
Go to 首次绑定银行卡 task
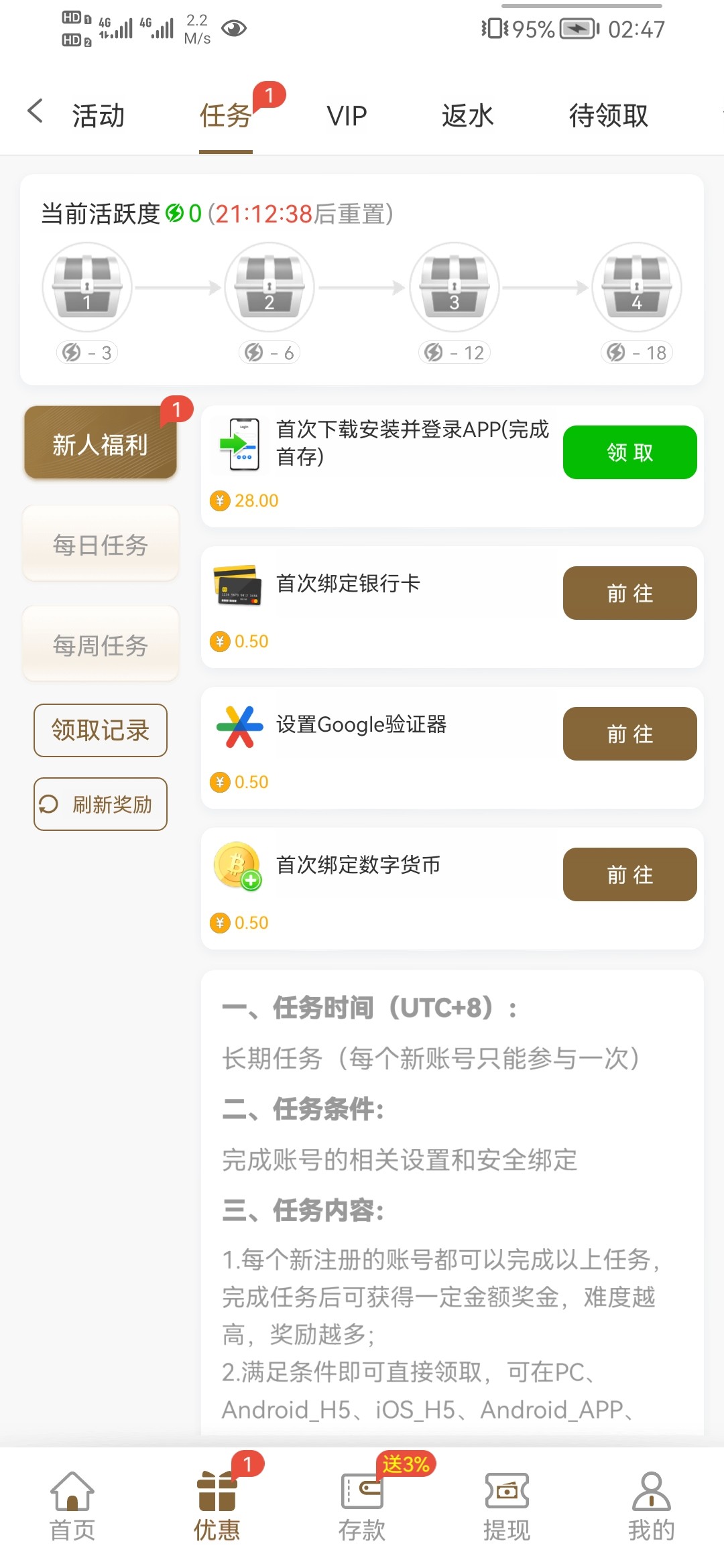pyautogui.click(x=629, y=593)
